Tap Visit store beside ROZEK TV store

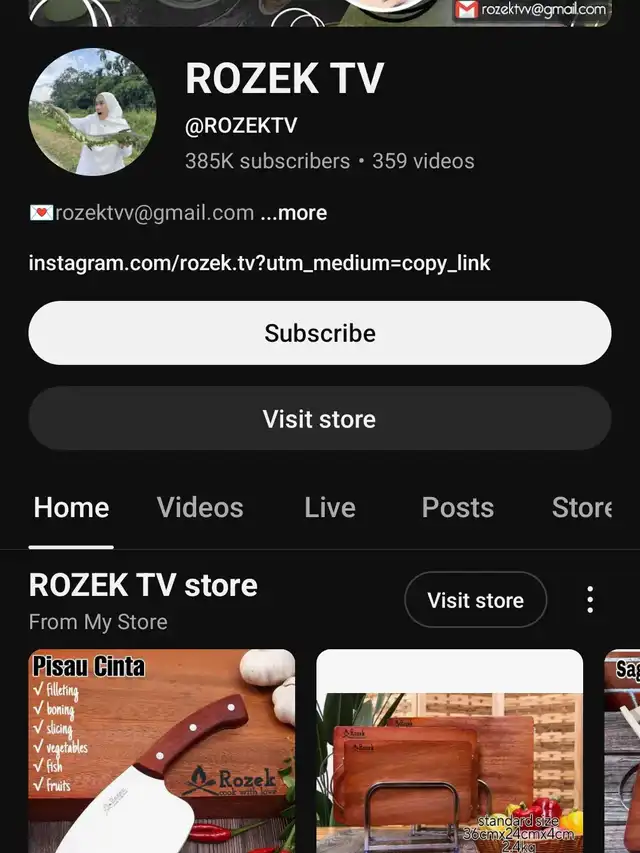pyautogui.click(x=475, y=600)
